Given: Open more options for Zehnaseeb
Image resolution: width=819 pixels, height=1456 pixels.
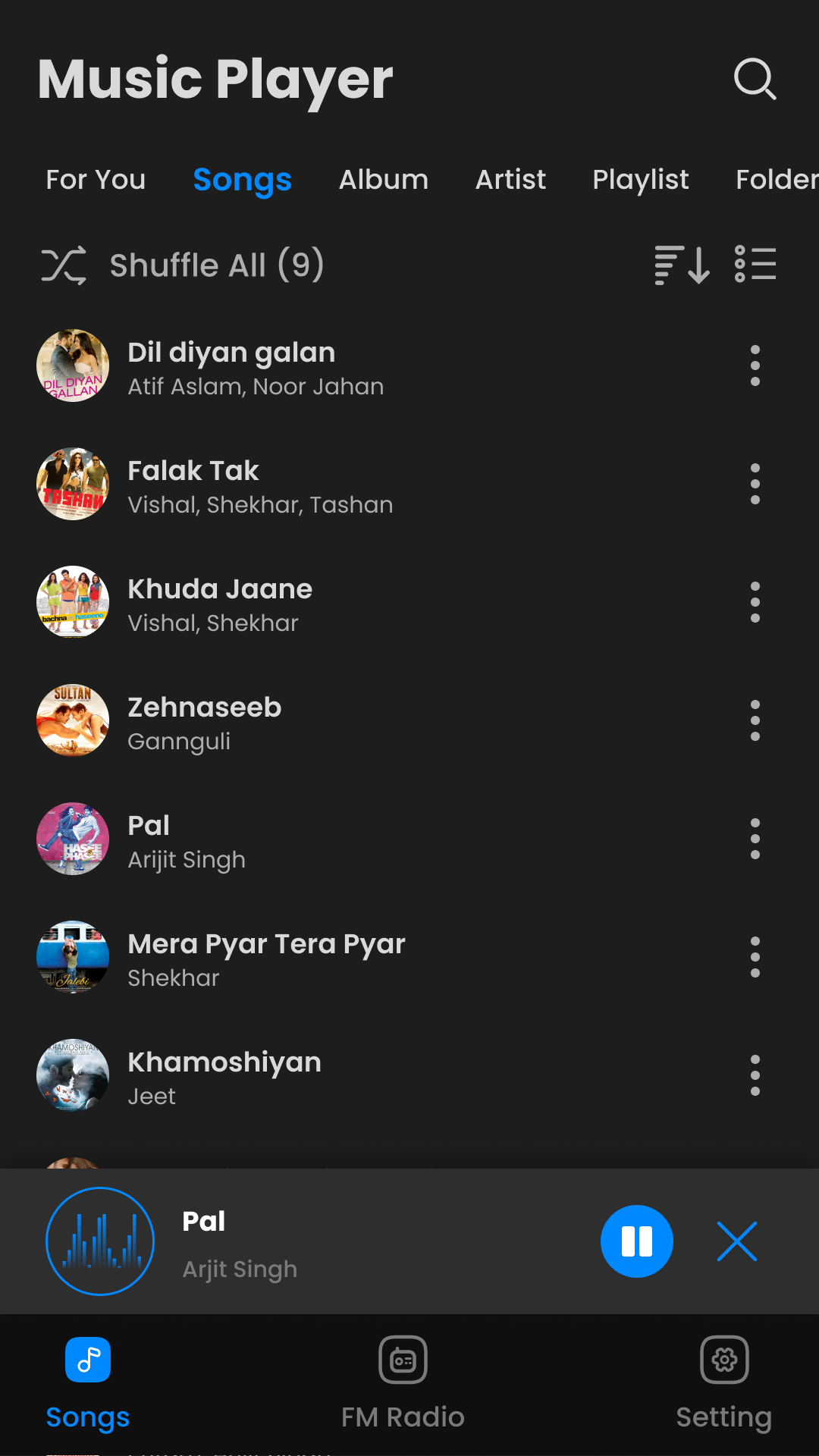Looking at the screenshot, I should pyautogui.click(x=755, y=720).
